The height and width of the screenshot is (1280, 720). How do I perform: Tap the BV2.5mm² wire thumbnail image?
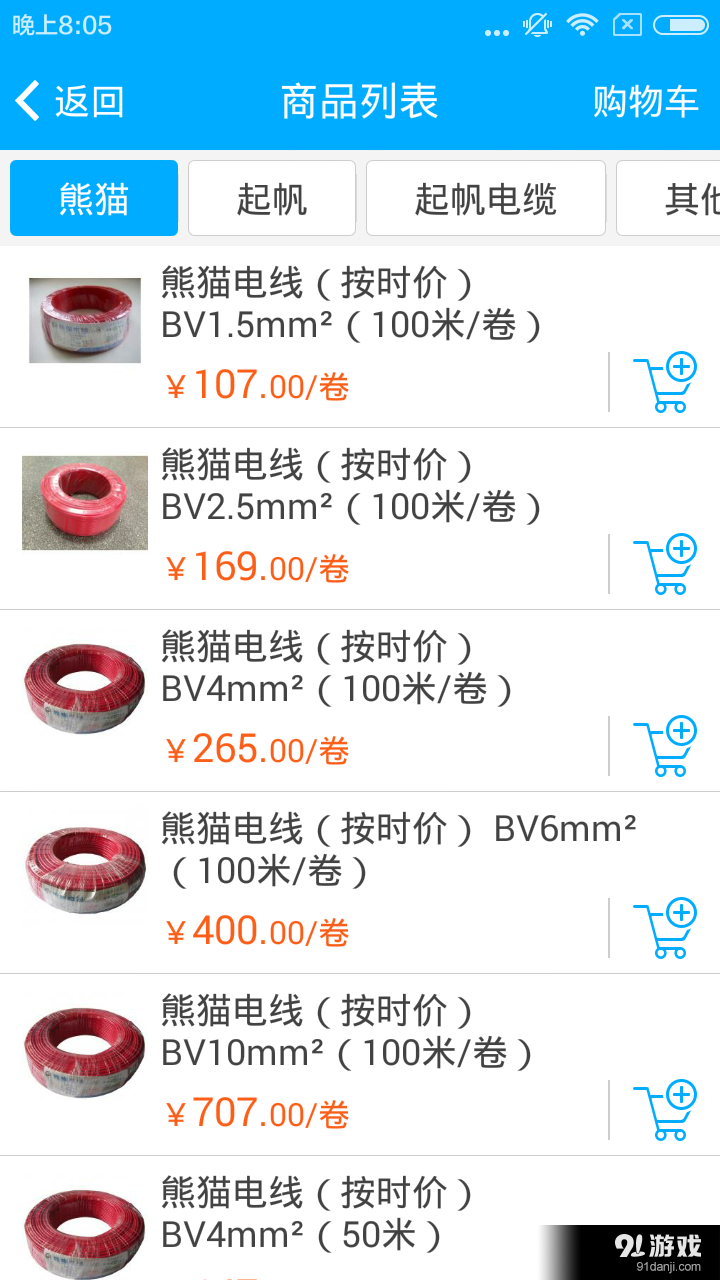click(84, 502)
